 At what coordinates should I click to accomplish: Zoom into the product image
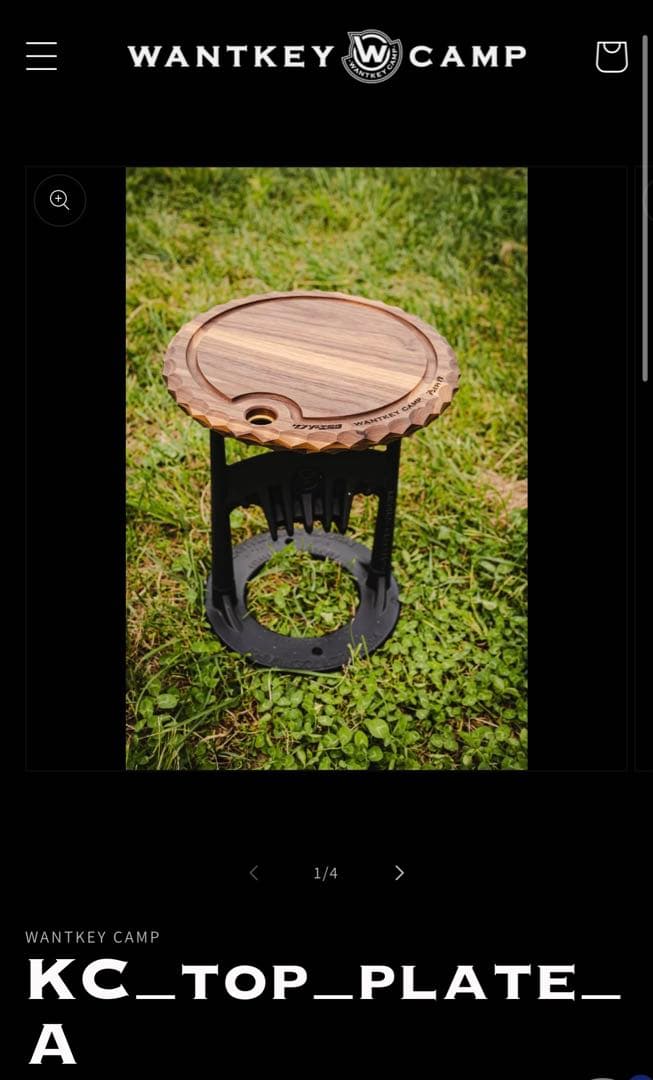60,200
